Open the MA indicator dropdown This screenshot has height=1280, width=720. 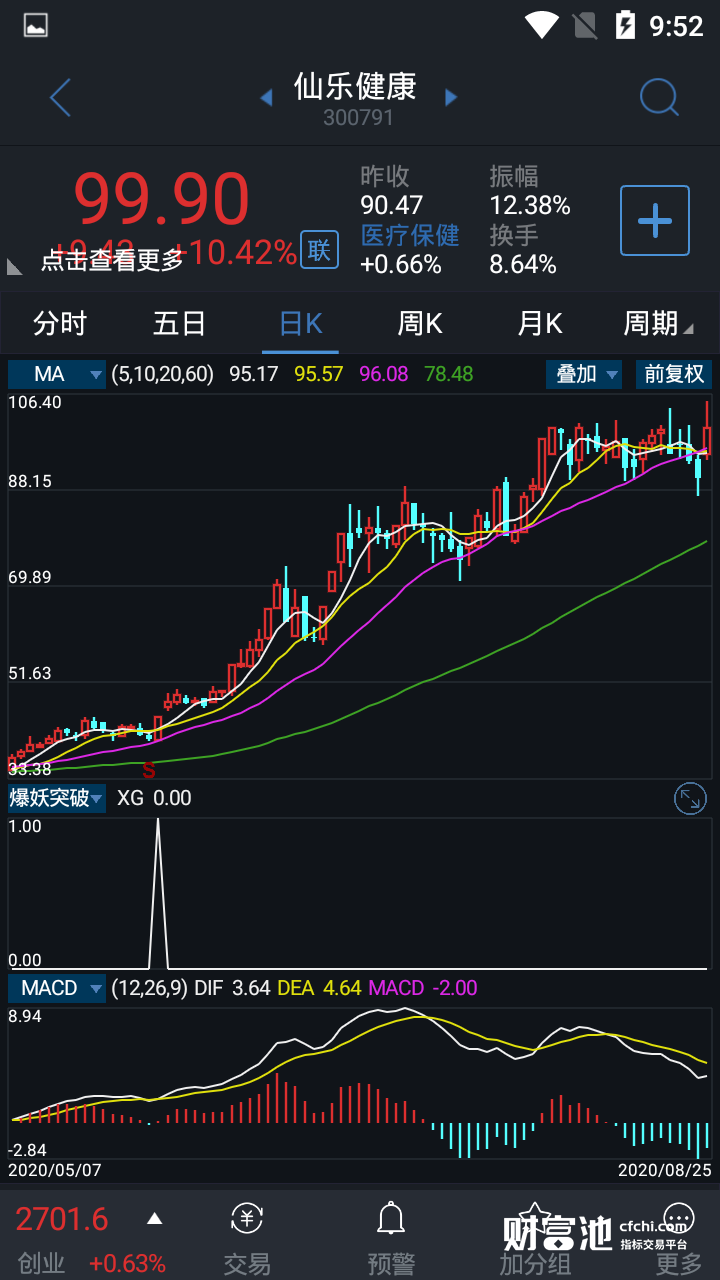click(x=57, y=374)
